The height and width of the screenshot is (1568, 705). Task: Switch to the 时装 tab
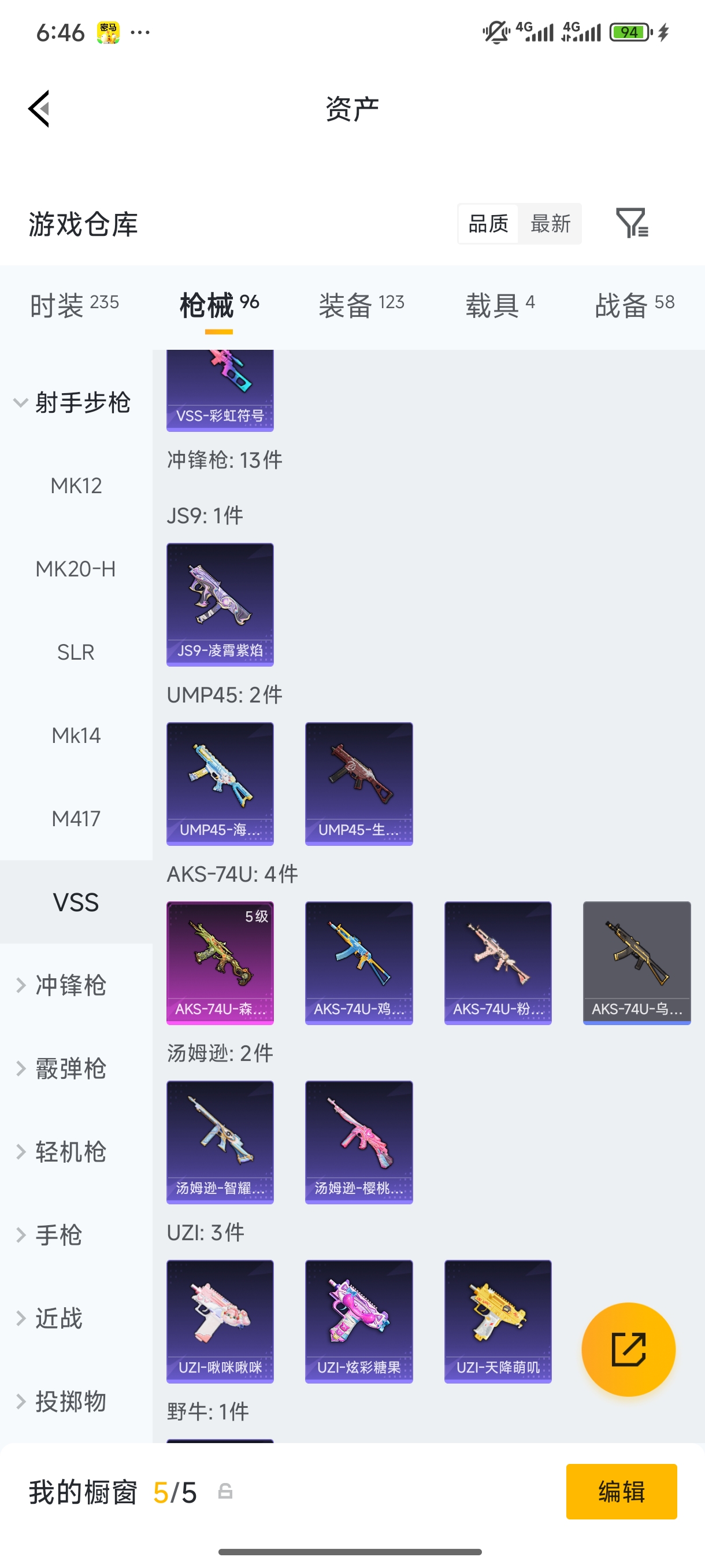pyautogui.click(x=74, y=304)
